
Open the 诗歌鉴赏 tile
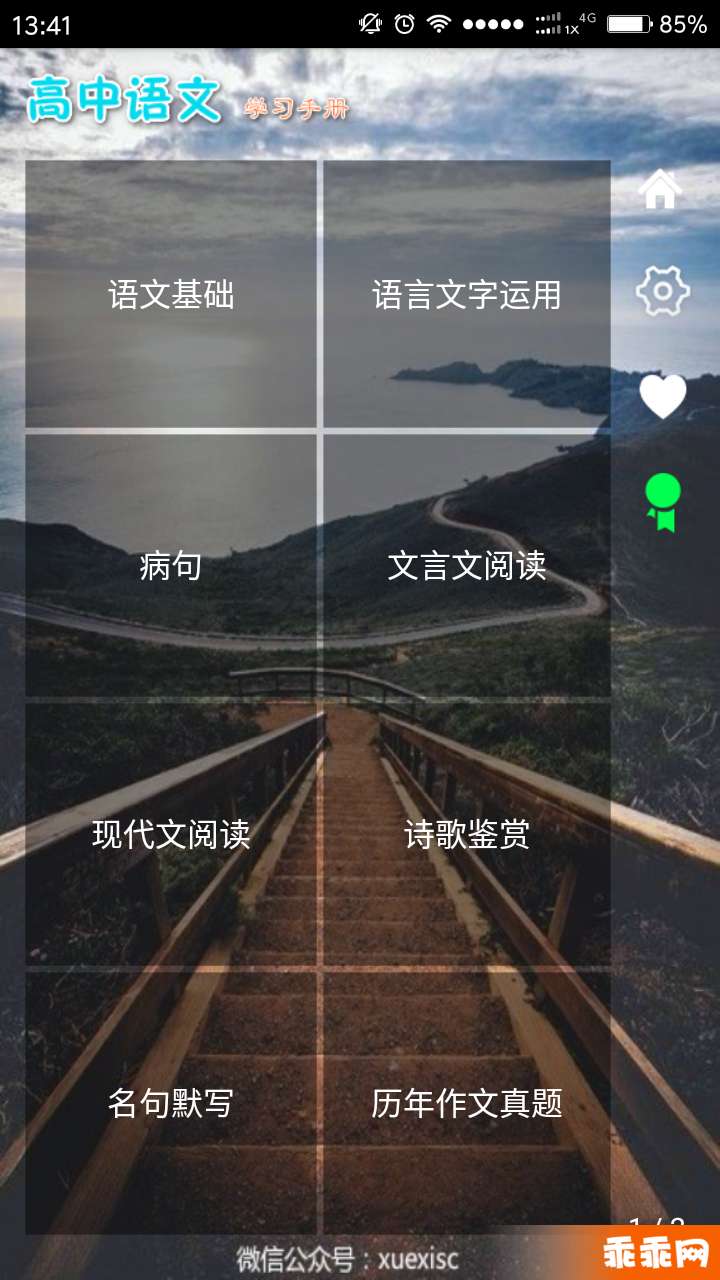click(466, 834)
